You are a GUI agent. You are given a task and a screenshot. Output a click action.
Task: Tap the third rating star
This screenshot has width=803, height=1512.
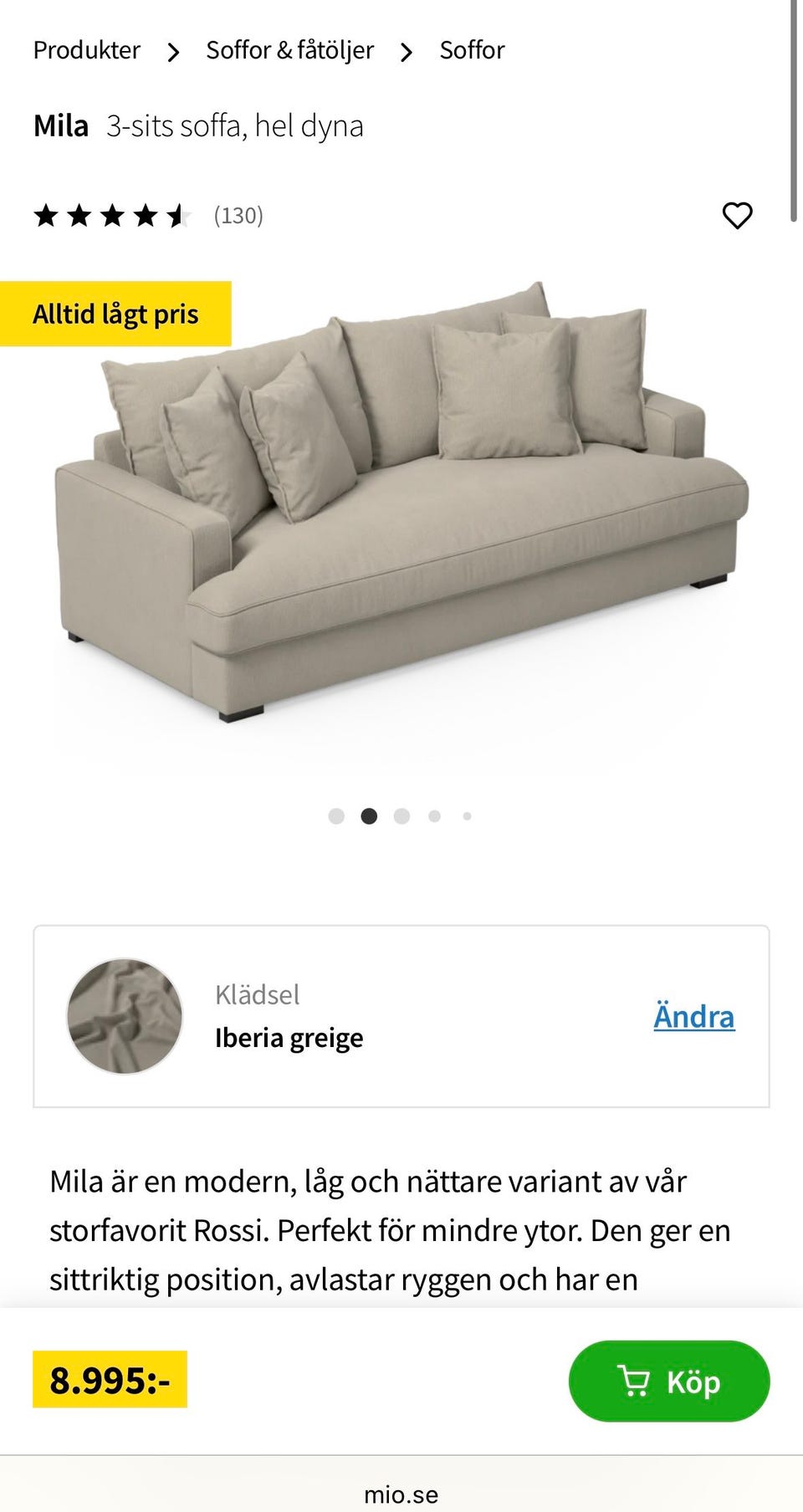coord(113,216)
